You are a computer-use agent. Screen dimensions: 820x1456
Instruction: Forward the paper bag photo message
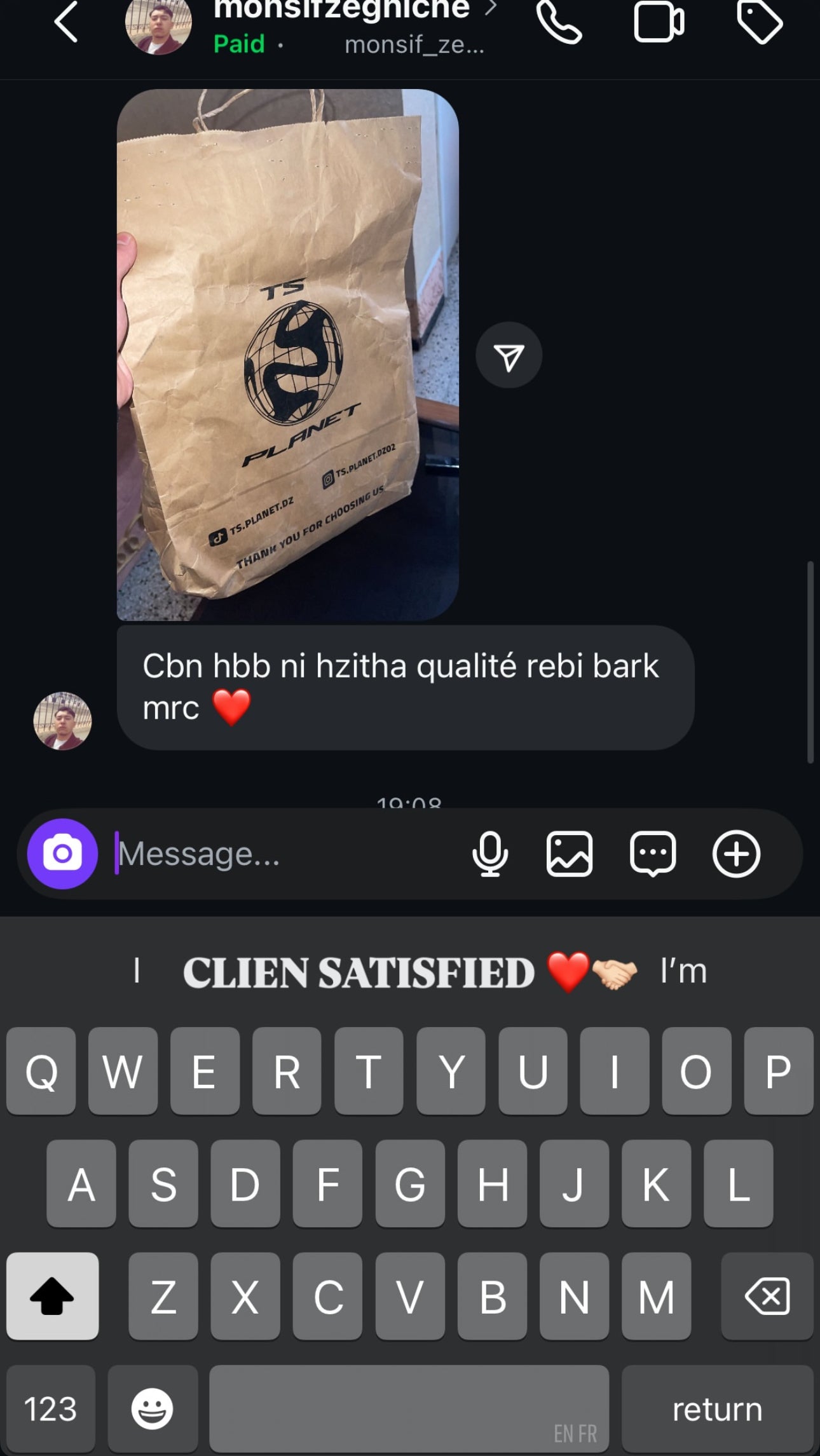click(x=509, y=355)
